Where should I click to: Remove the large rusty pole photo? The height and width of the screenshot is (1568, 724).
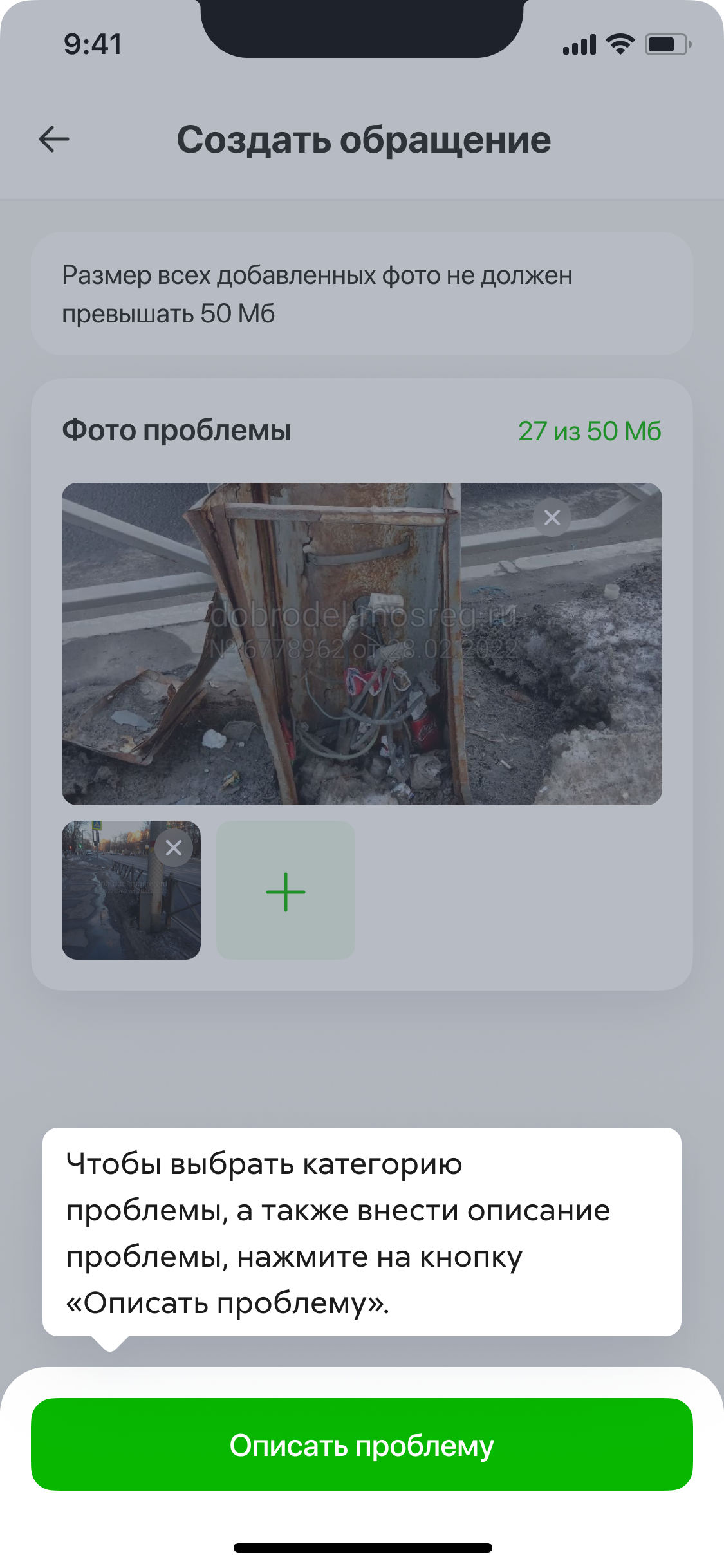[x=552, y=518]
